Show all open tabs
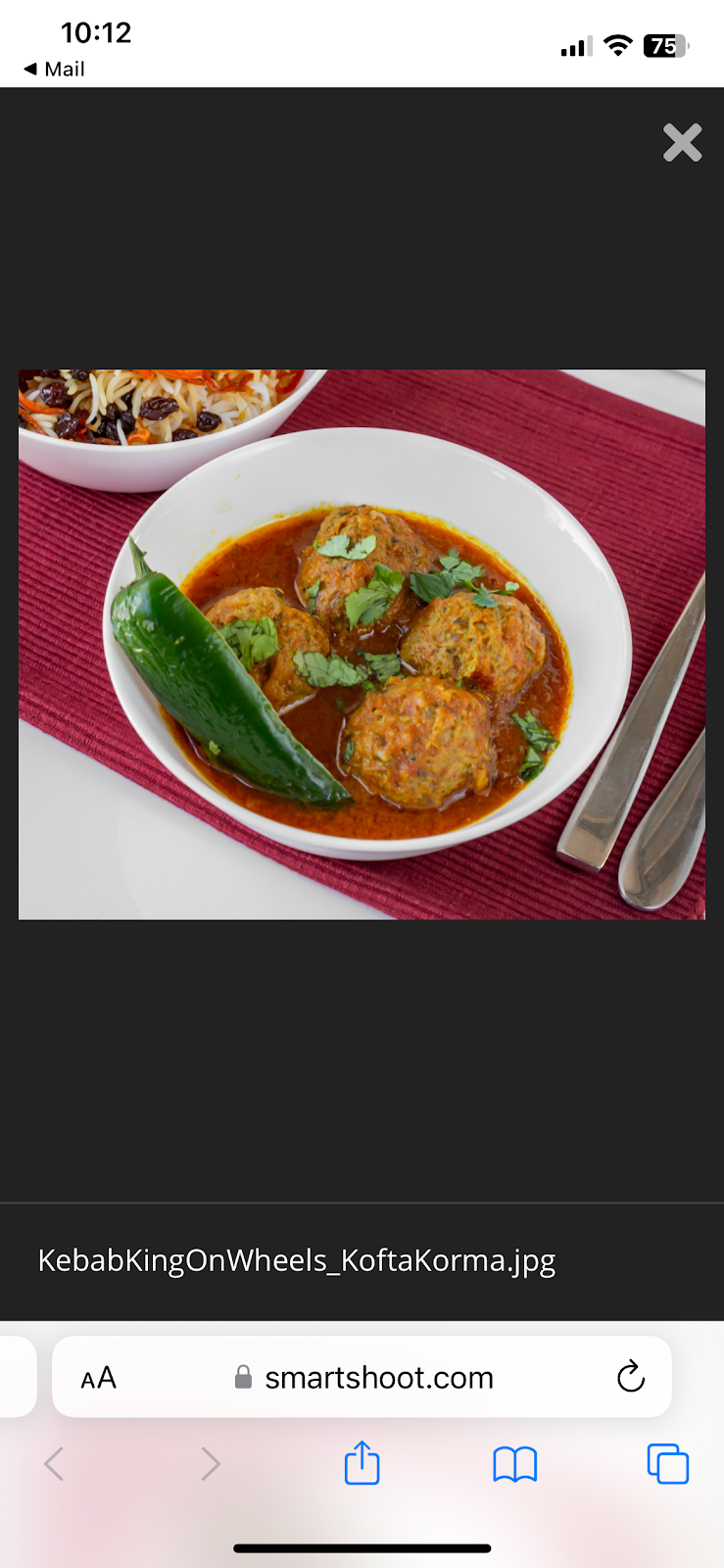Viewport: 724px width, 1568px height. (667, 1464)
